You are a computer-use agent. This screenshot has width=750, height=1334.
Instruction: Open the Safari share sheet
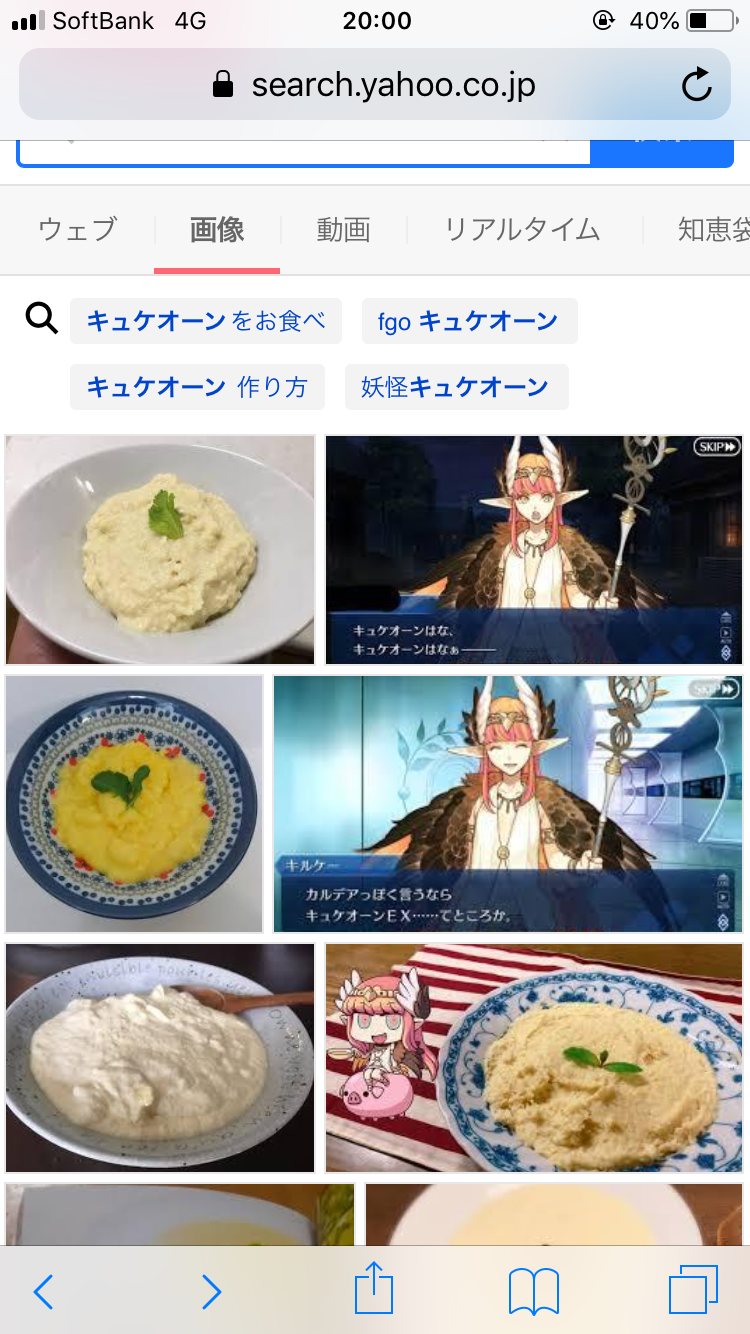(374, 1290)
